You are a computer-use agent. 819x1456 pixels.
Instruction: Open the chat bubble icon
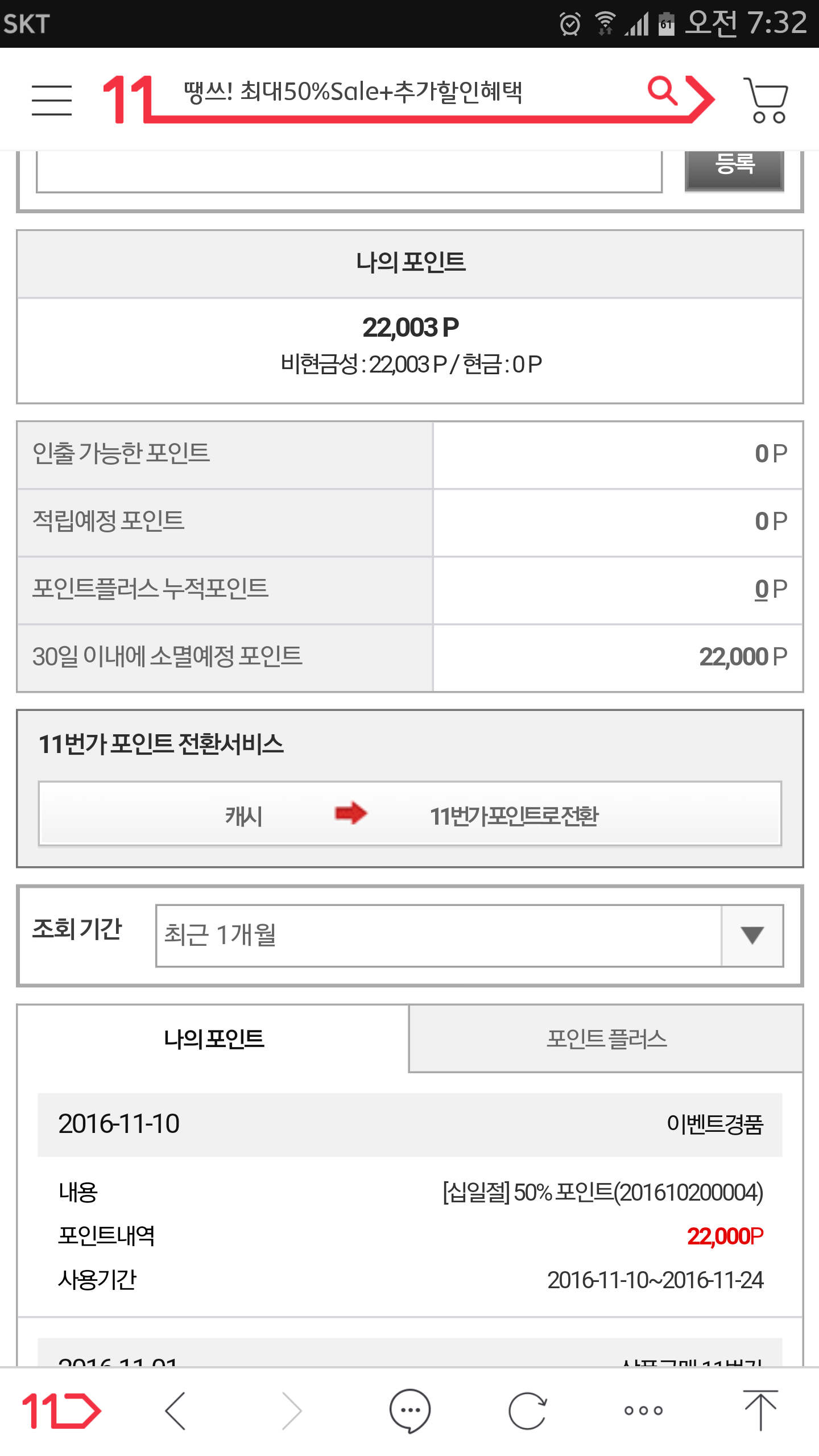tap(409, 1411)
